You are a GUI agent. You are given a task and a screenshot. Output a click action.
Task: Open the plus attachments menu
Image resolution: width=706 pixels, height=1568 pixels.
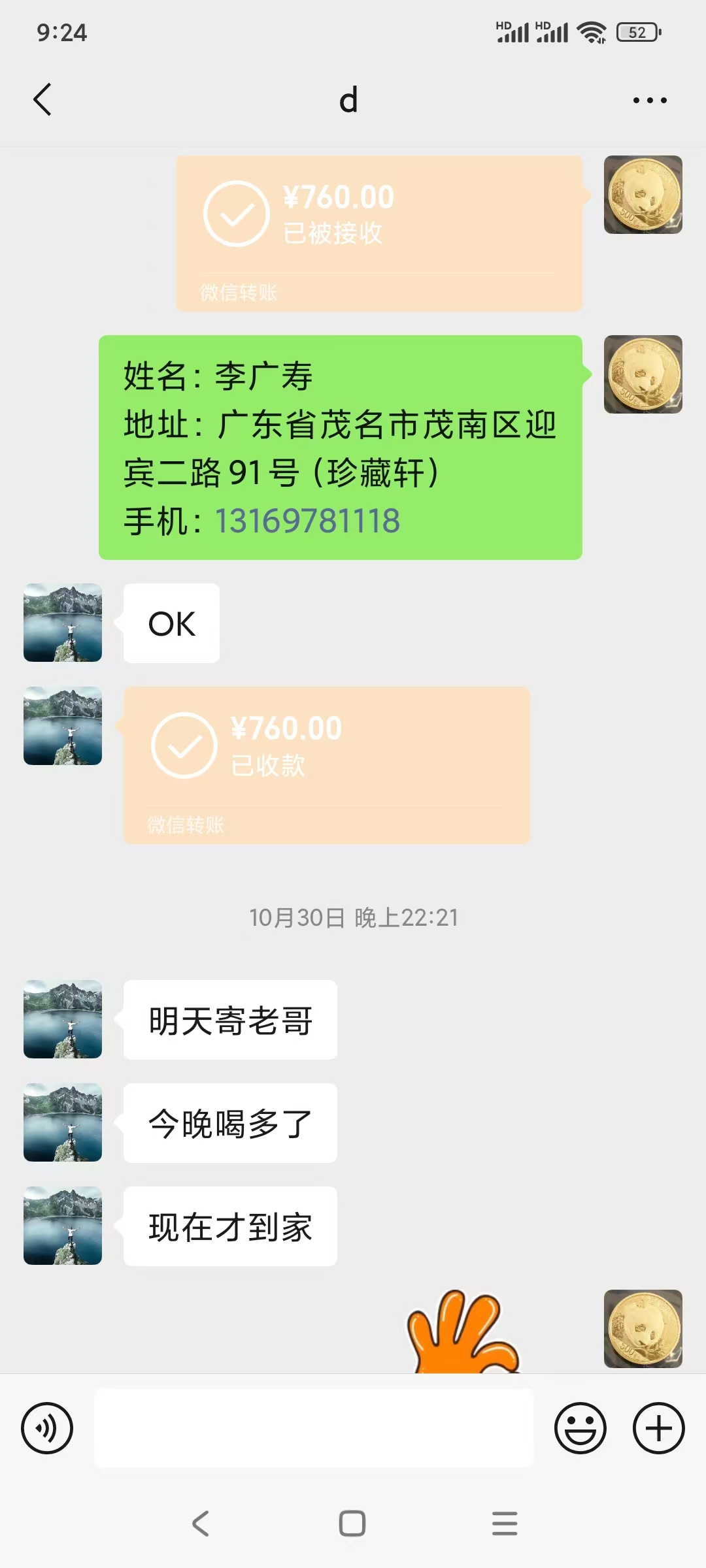click(658, 1428)
